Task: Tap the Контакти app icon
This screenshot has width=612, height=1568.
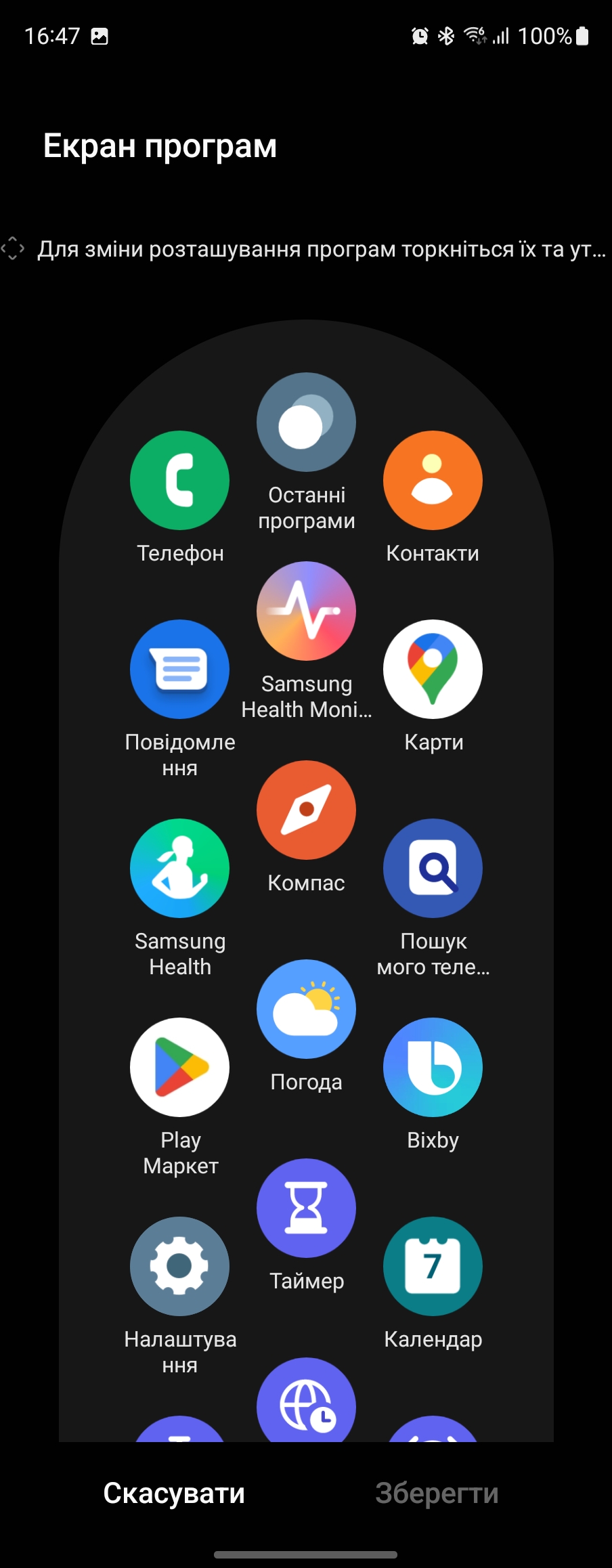Action: pos(433,480)
